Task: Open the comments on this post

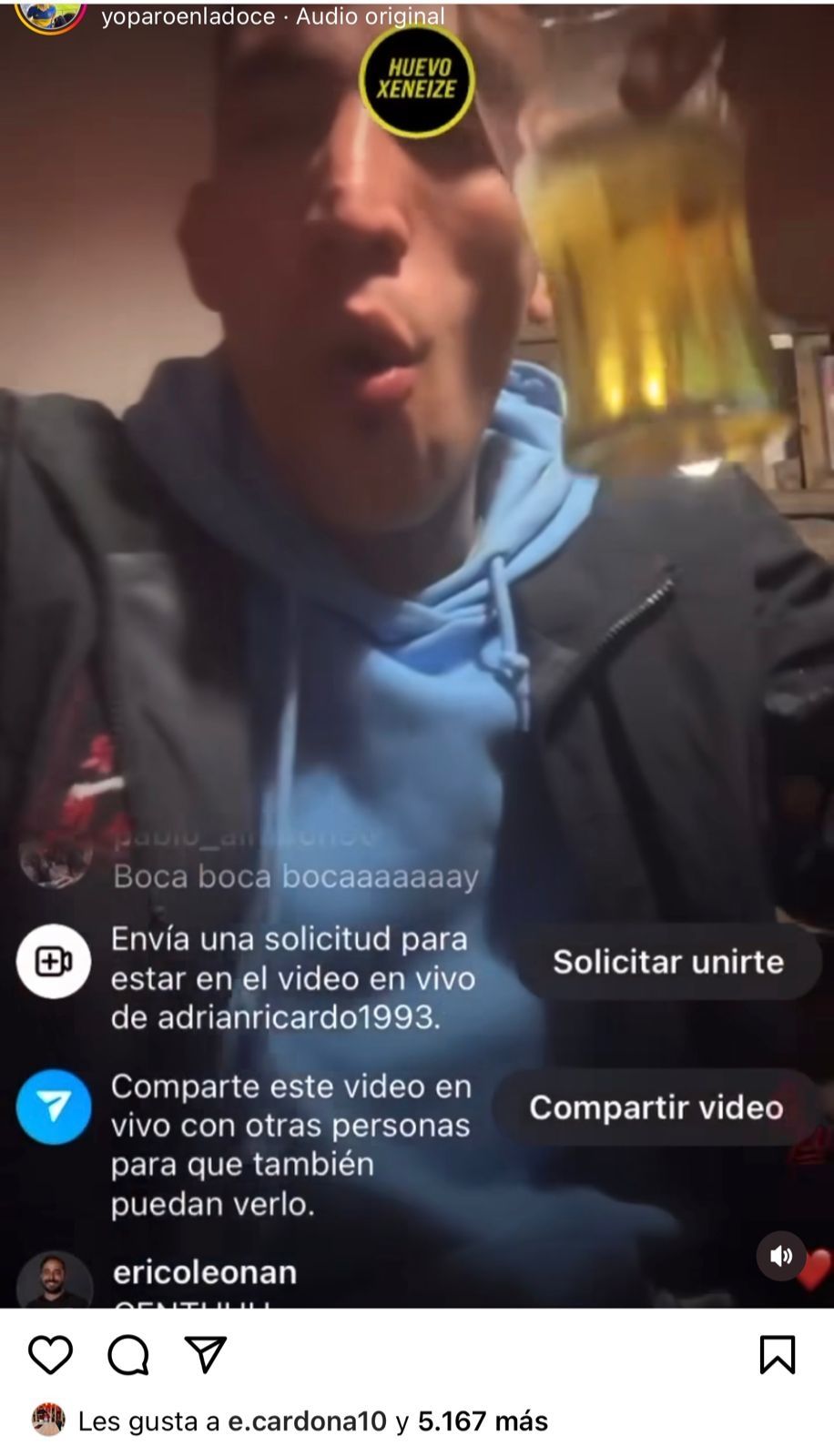Action: (x=127, y=1355)
